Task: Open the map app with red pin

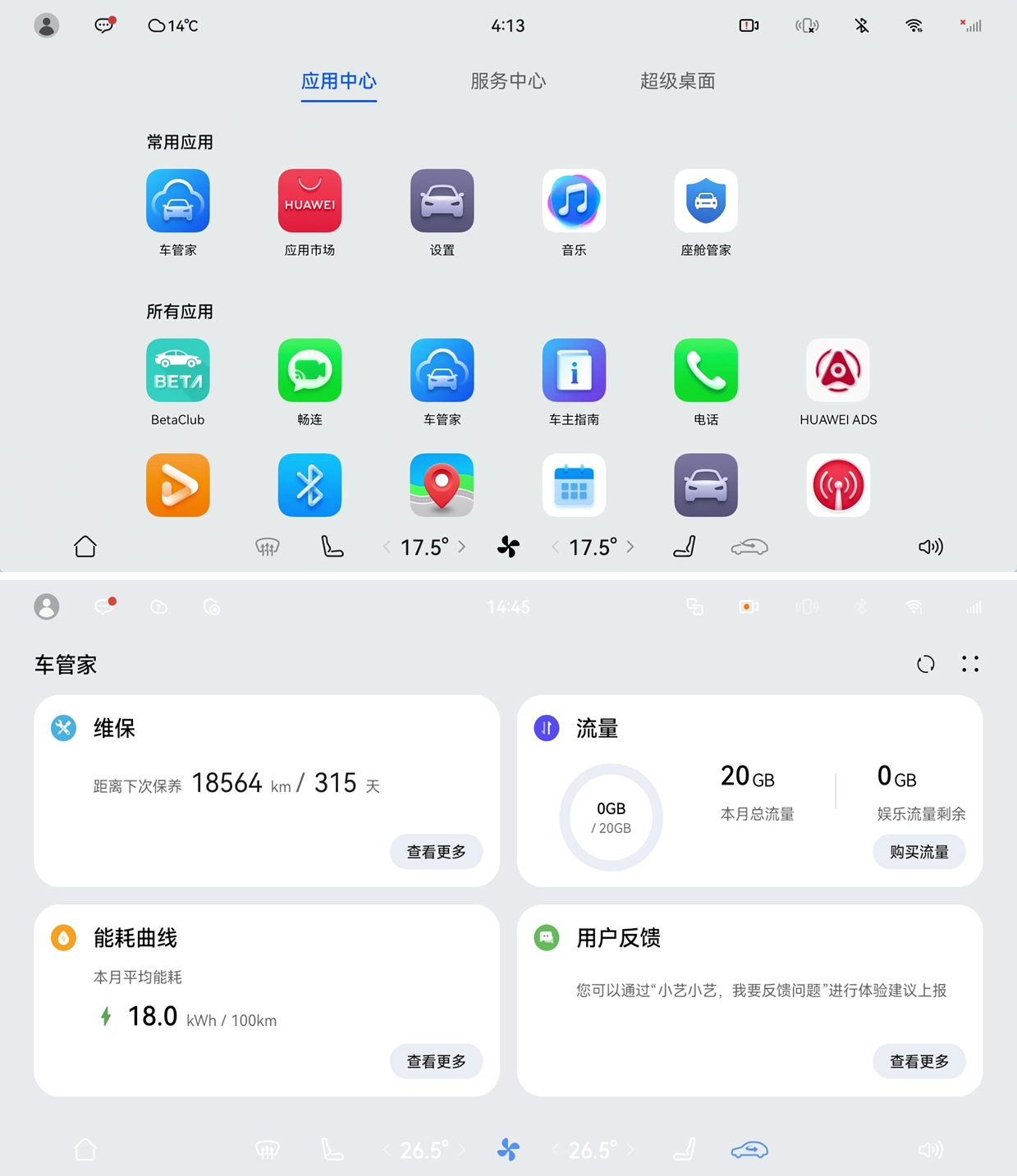Action: 442,485
